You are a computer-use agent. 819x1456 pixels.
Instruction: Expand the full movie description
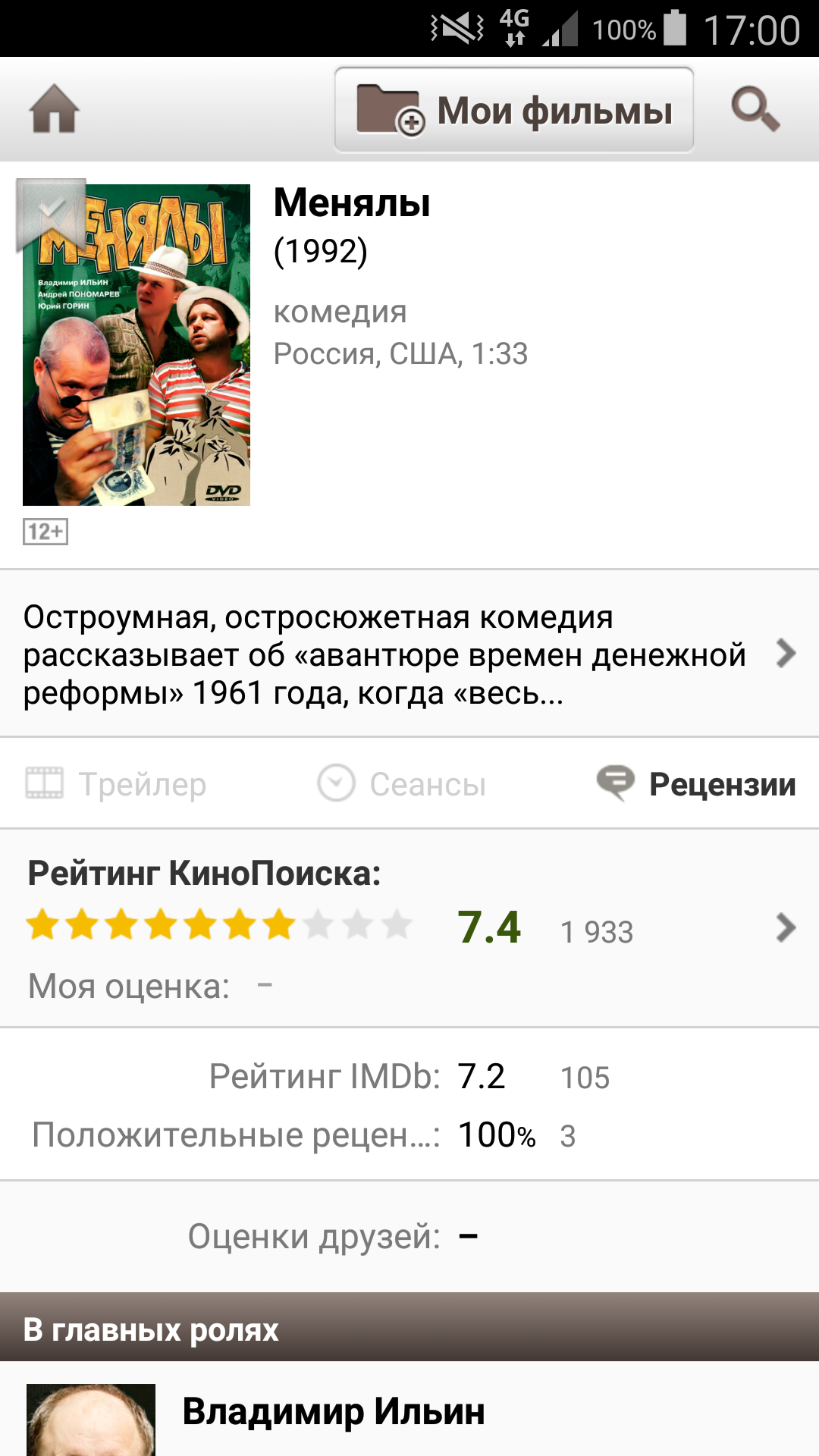coord(409,654)
